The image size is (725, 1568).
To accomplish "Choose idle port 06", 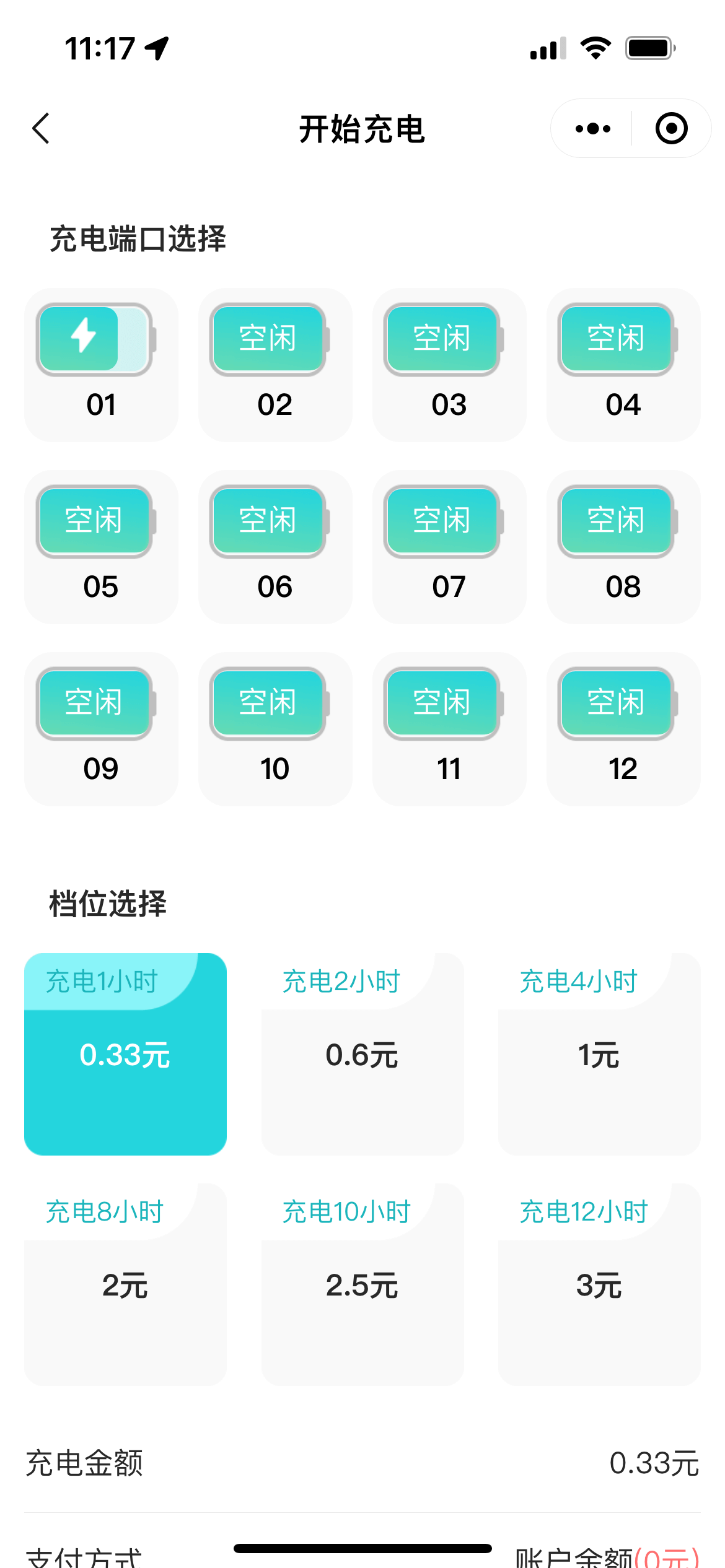I will tap(275, 547).
